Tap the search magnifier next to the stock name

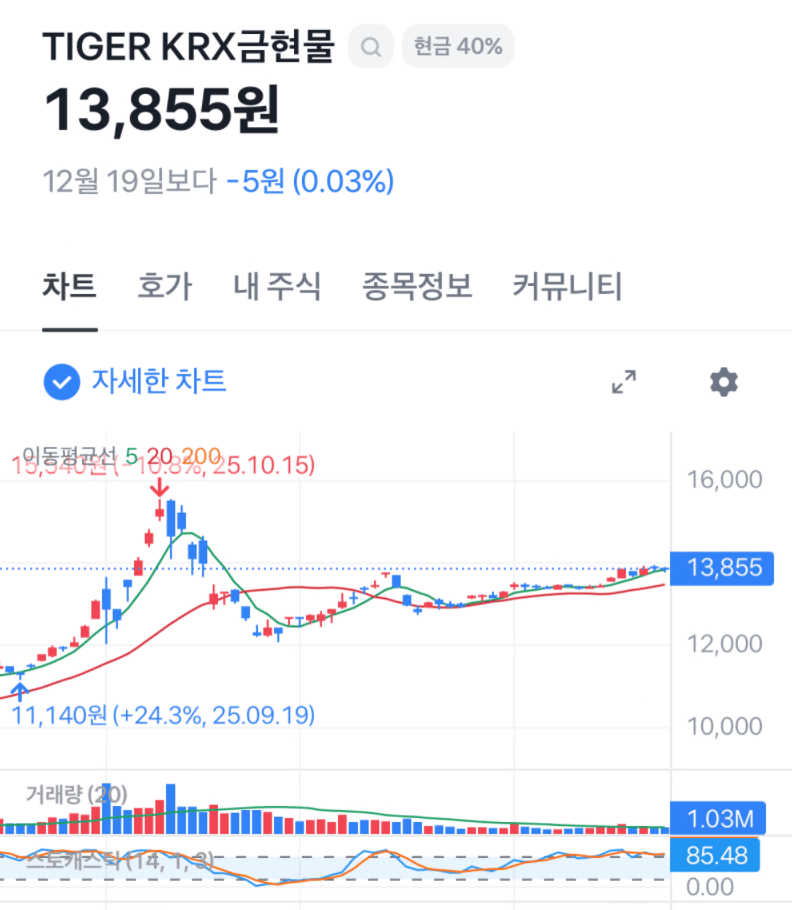click(x=371, y=46)
